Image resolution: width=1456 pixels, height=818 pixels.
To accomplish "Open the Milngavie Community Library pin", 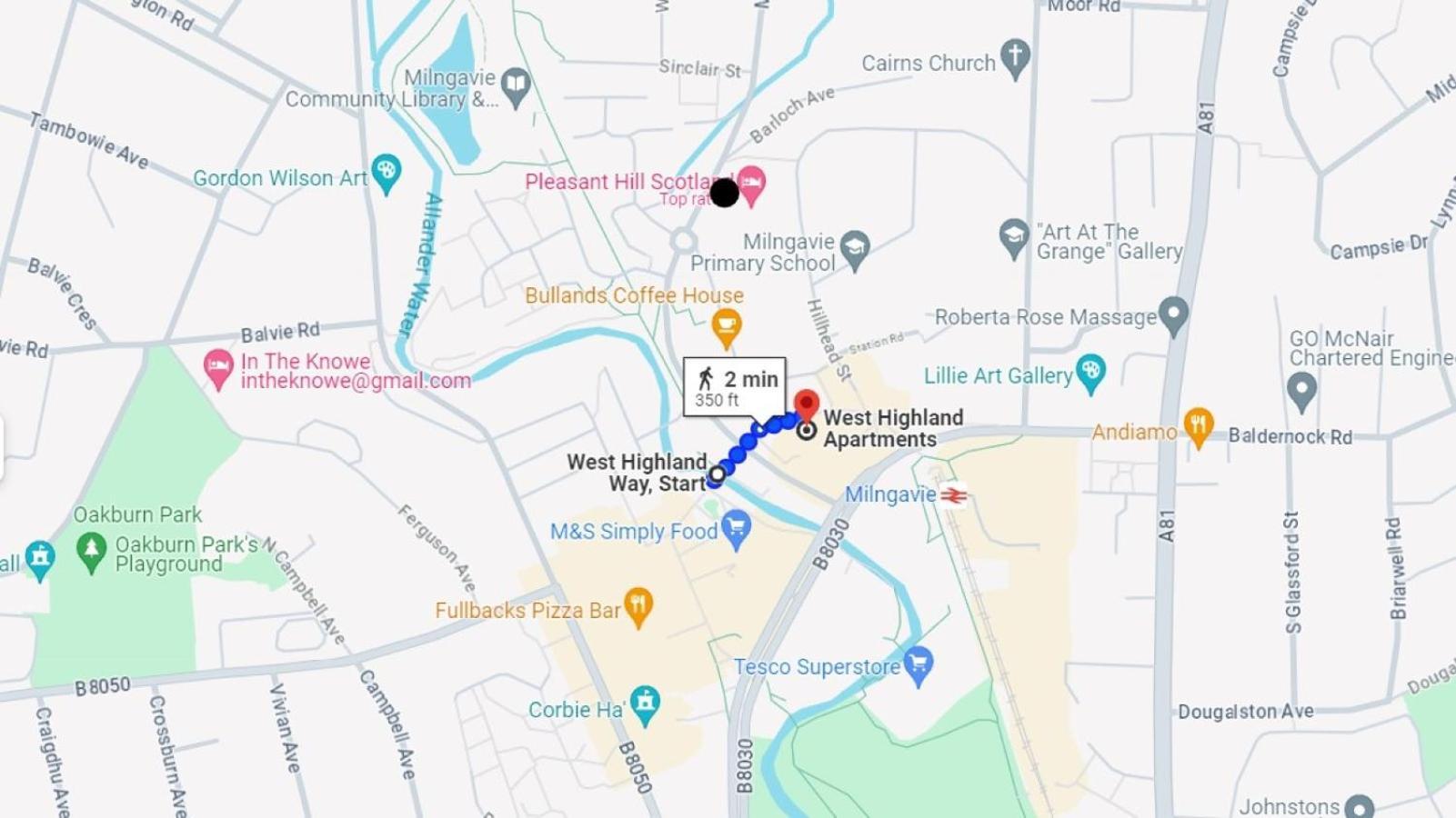I will pos(516,86).
